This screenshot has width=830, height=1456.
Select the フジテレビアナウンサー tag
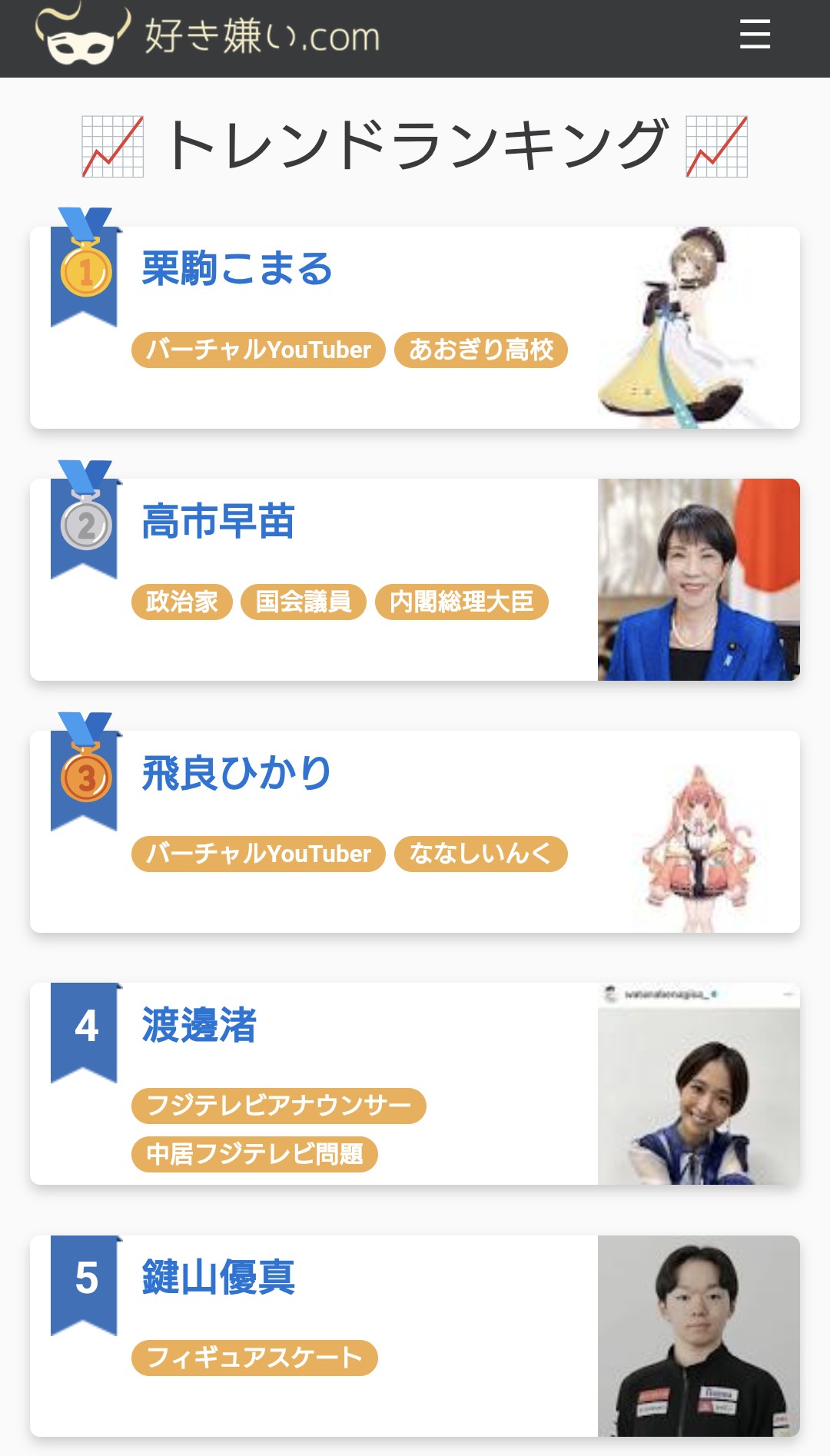pyautogui.click(x=278, y=1106)
